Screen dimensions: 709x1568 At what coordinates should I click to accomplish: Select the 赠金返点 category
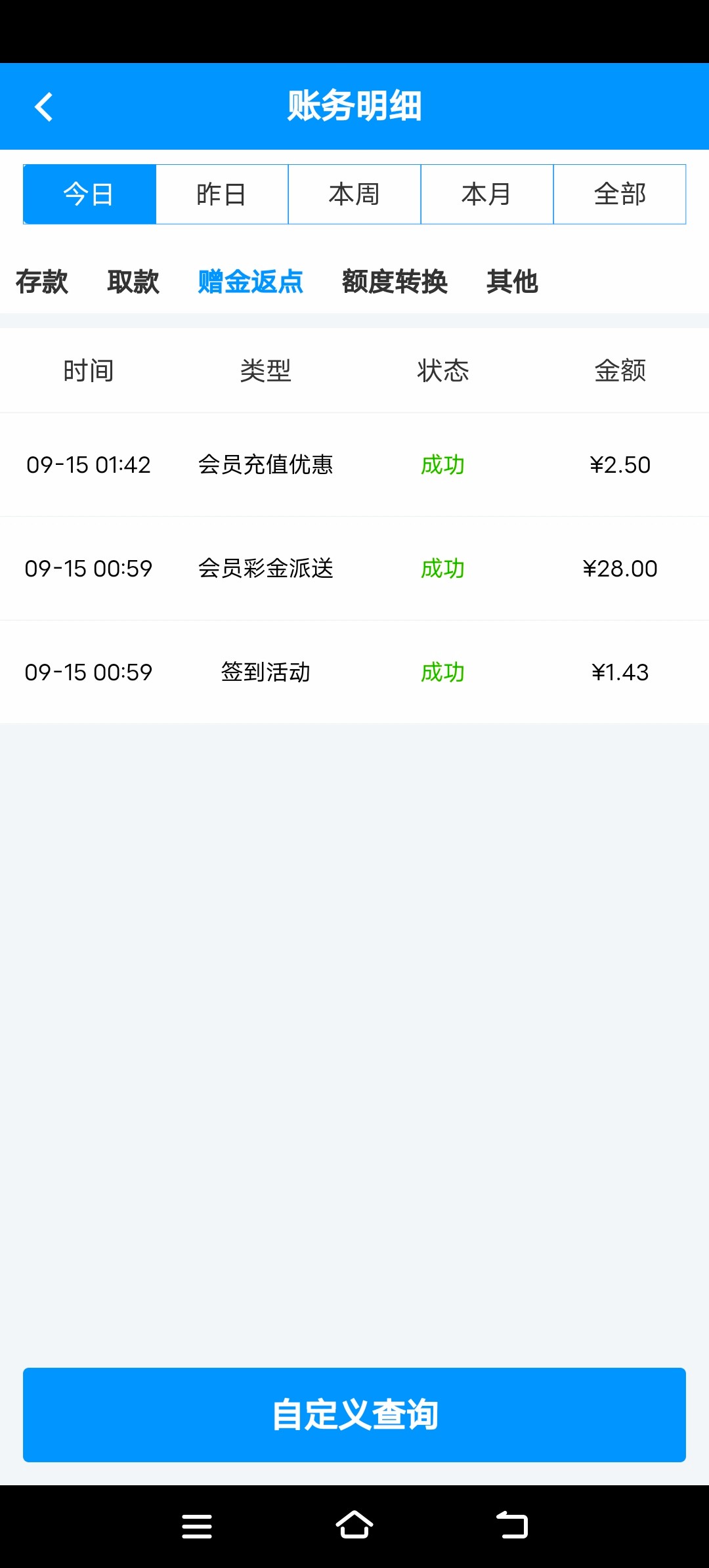click(250, 282)
